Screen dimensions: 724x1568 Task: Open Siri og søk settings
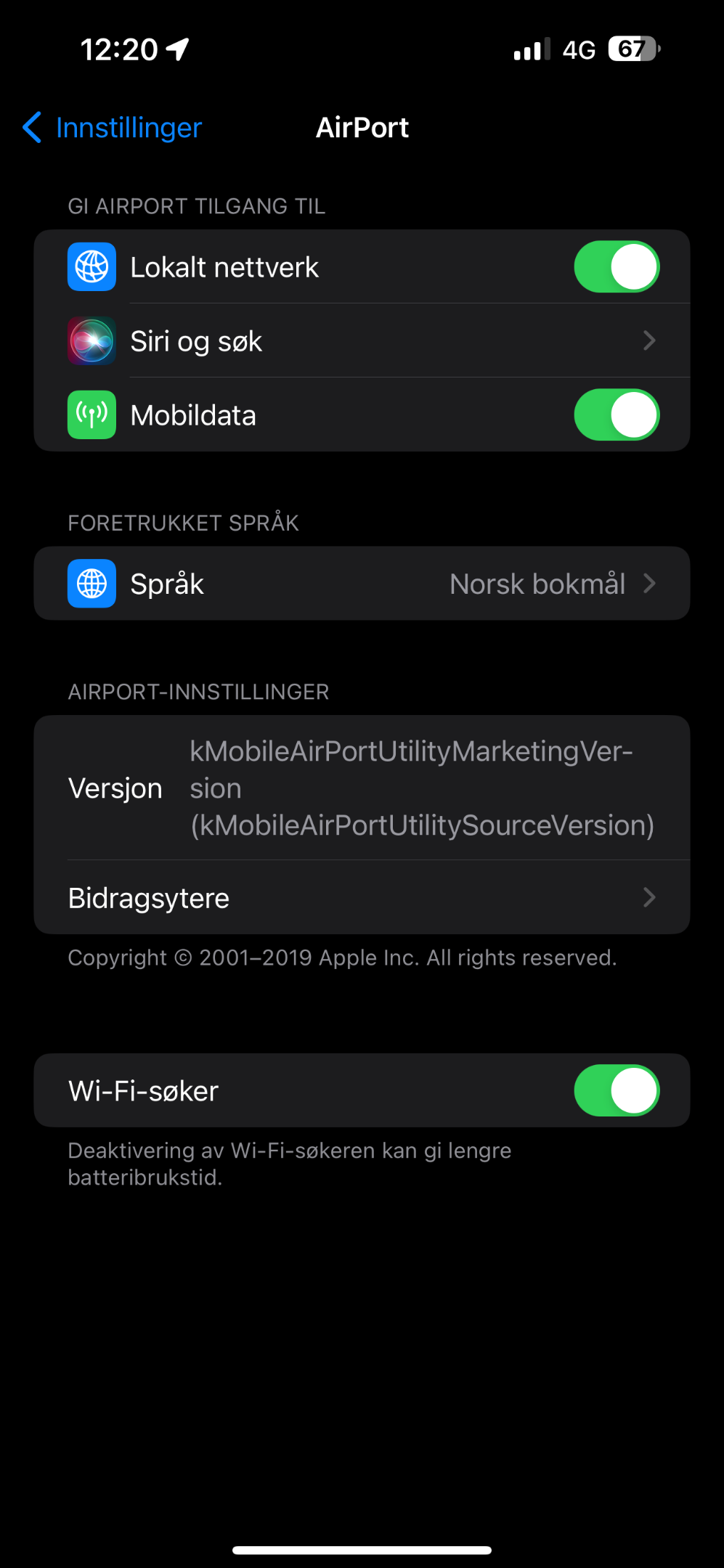362,341
